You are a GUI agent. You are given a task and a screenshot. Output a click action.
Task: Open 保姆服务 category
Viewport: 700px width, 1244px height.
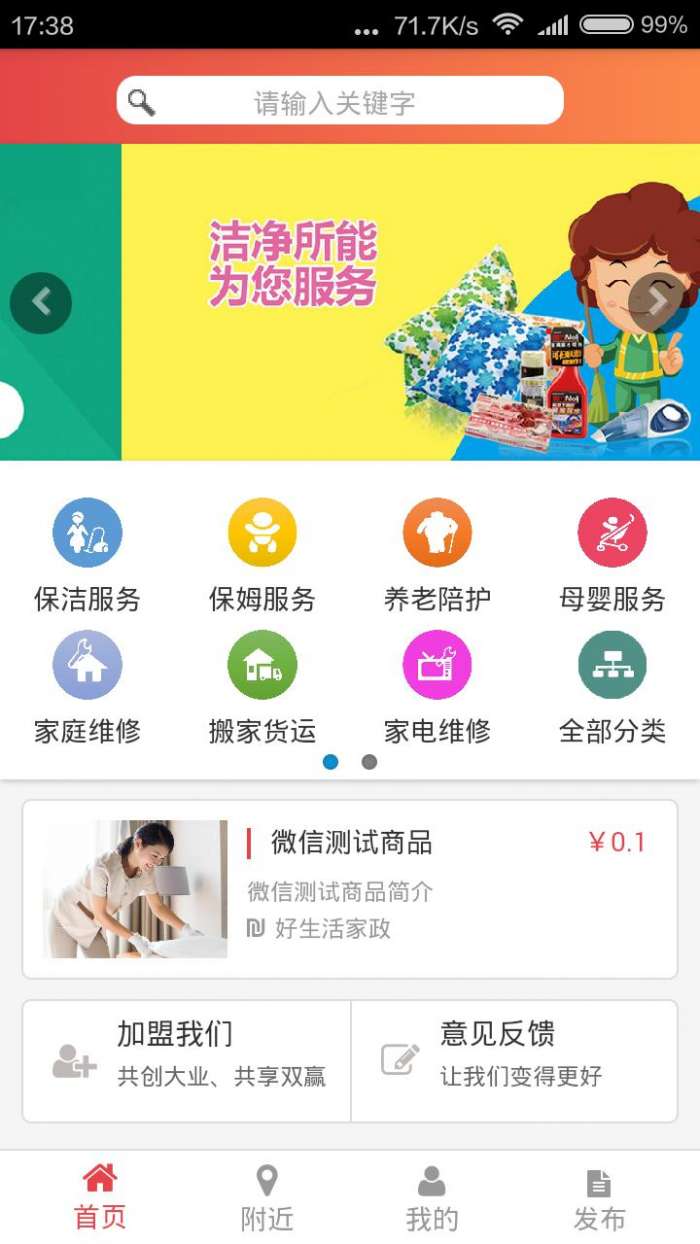(x=262, y=555)
